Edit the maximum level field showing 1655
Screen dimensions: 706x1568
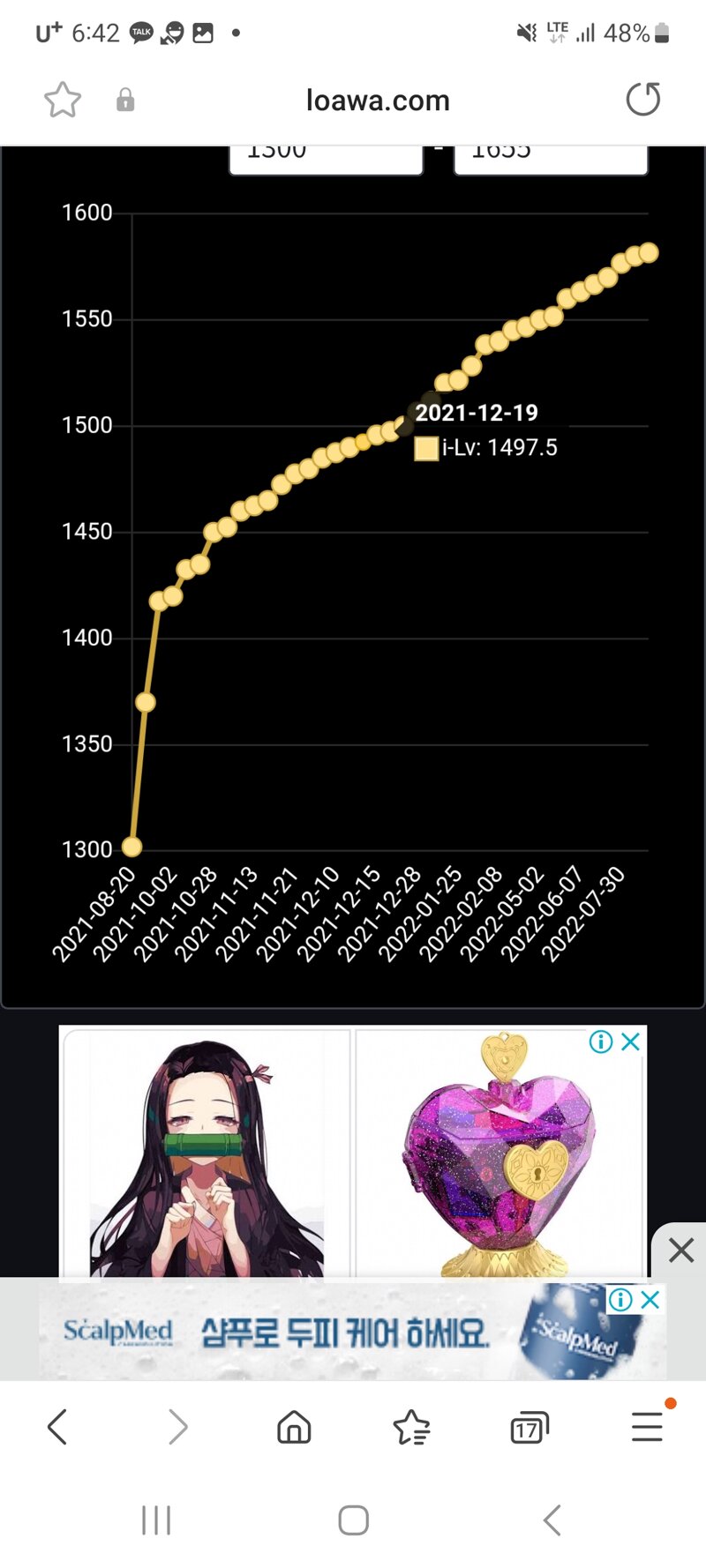click(550, 158)
